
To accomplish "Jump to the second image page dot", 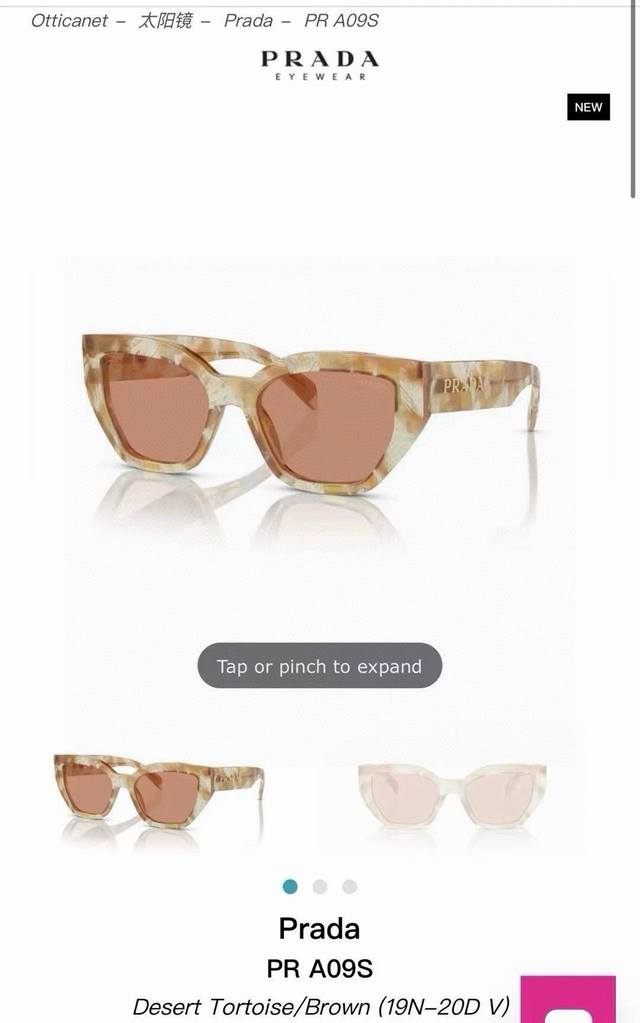I will 320,886.
